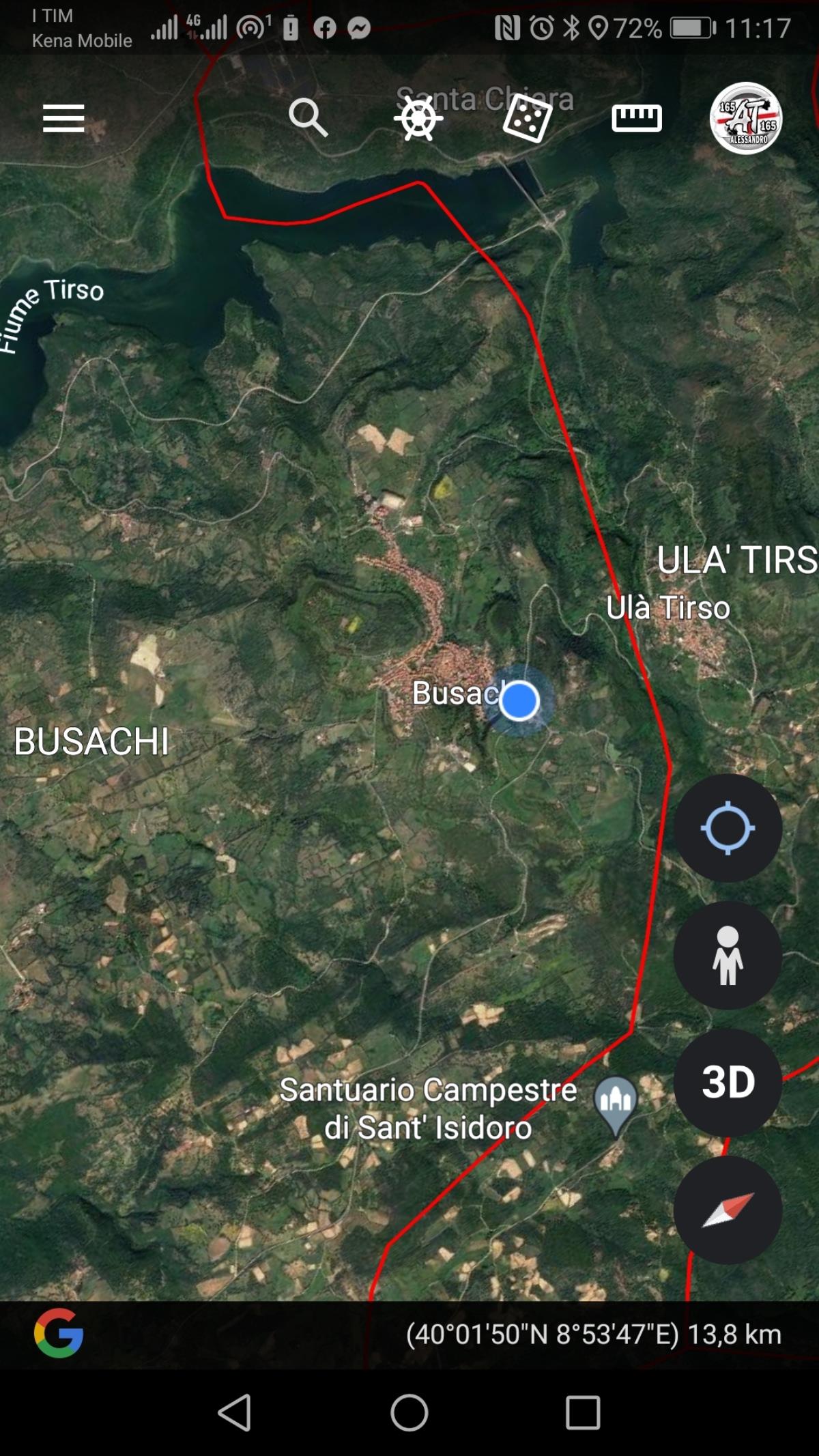Activate Street View pegman

728,955
